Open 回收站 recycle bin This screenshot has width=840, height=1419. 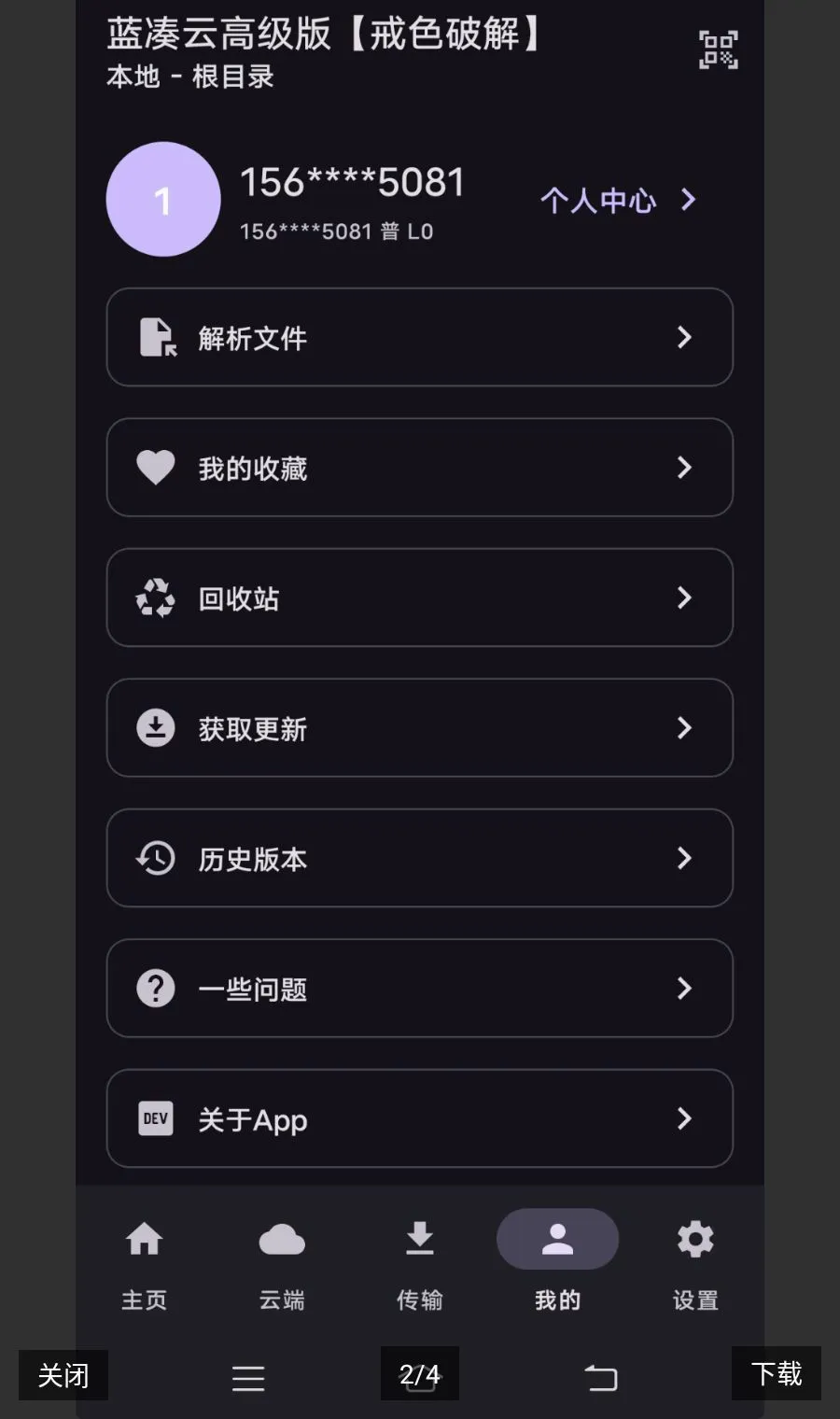420,597
